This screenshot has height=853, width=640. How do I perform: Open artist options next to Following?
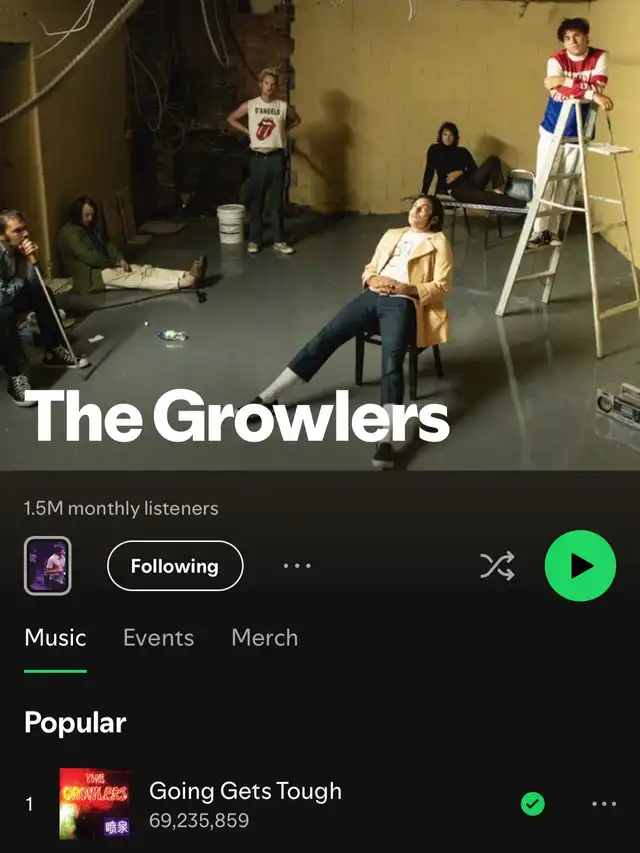coord(297,566)
